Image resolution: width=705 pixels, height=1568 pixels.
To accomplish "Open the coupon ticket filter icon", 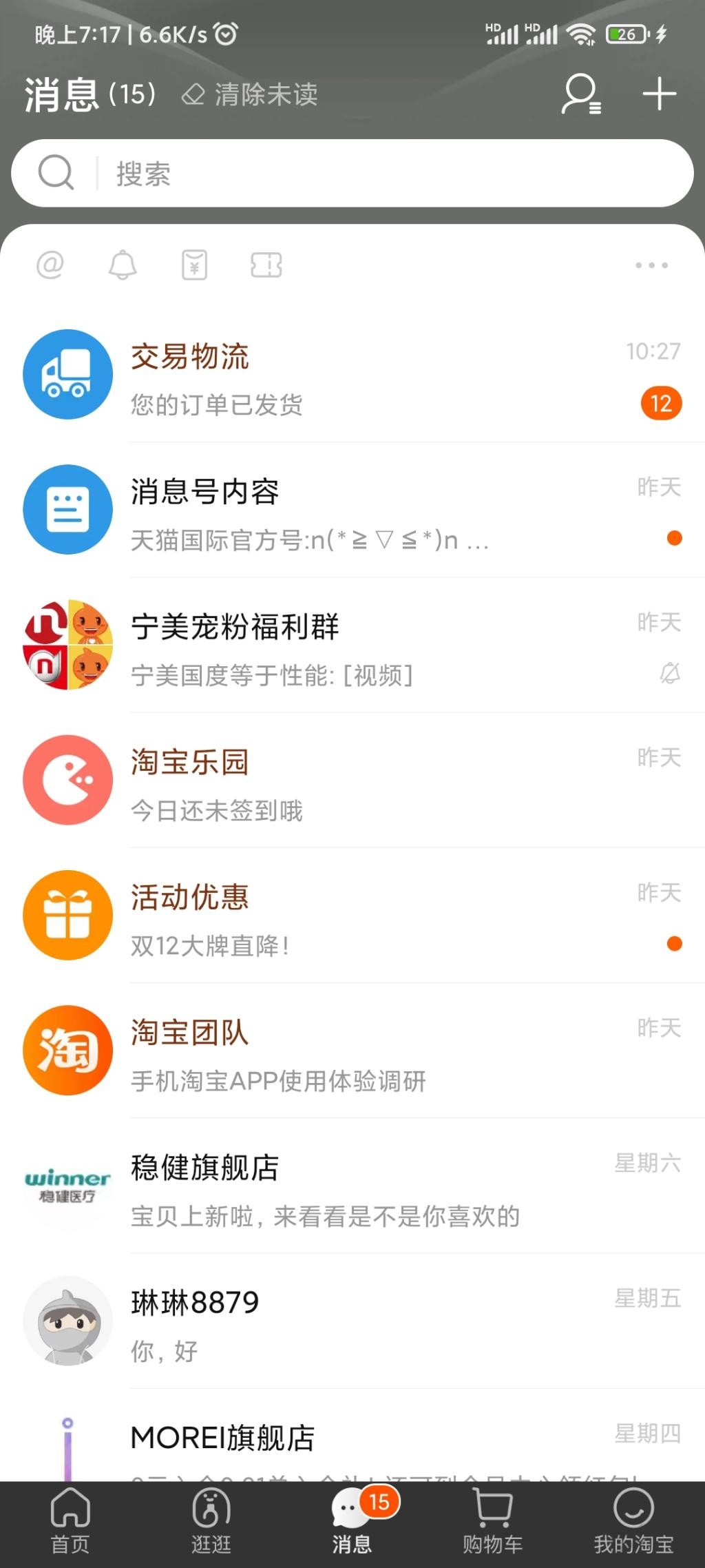I will click(266, 265).
